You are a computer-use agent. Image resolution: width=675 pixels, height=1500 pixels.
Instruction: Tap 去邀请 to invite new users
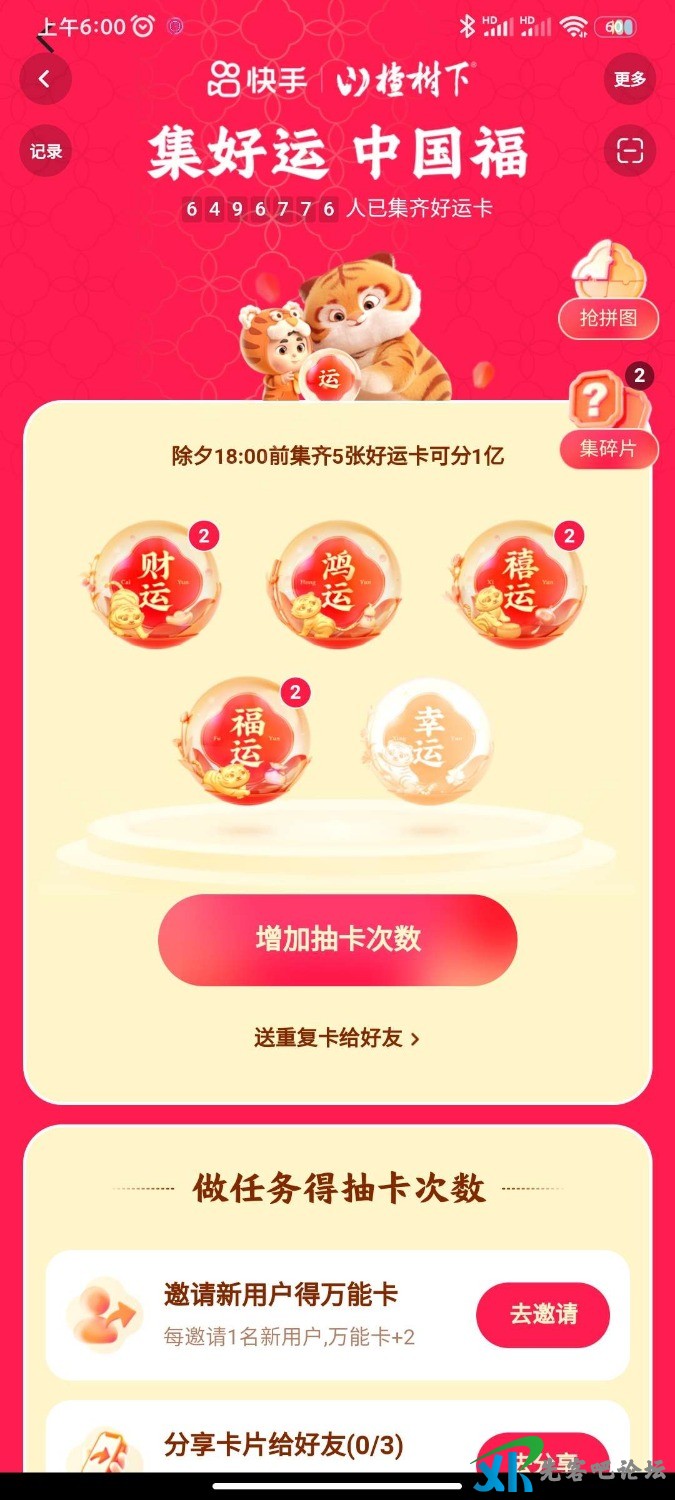(543, 1314)
